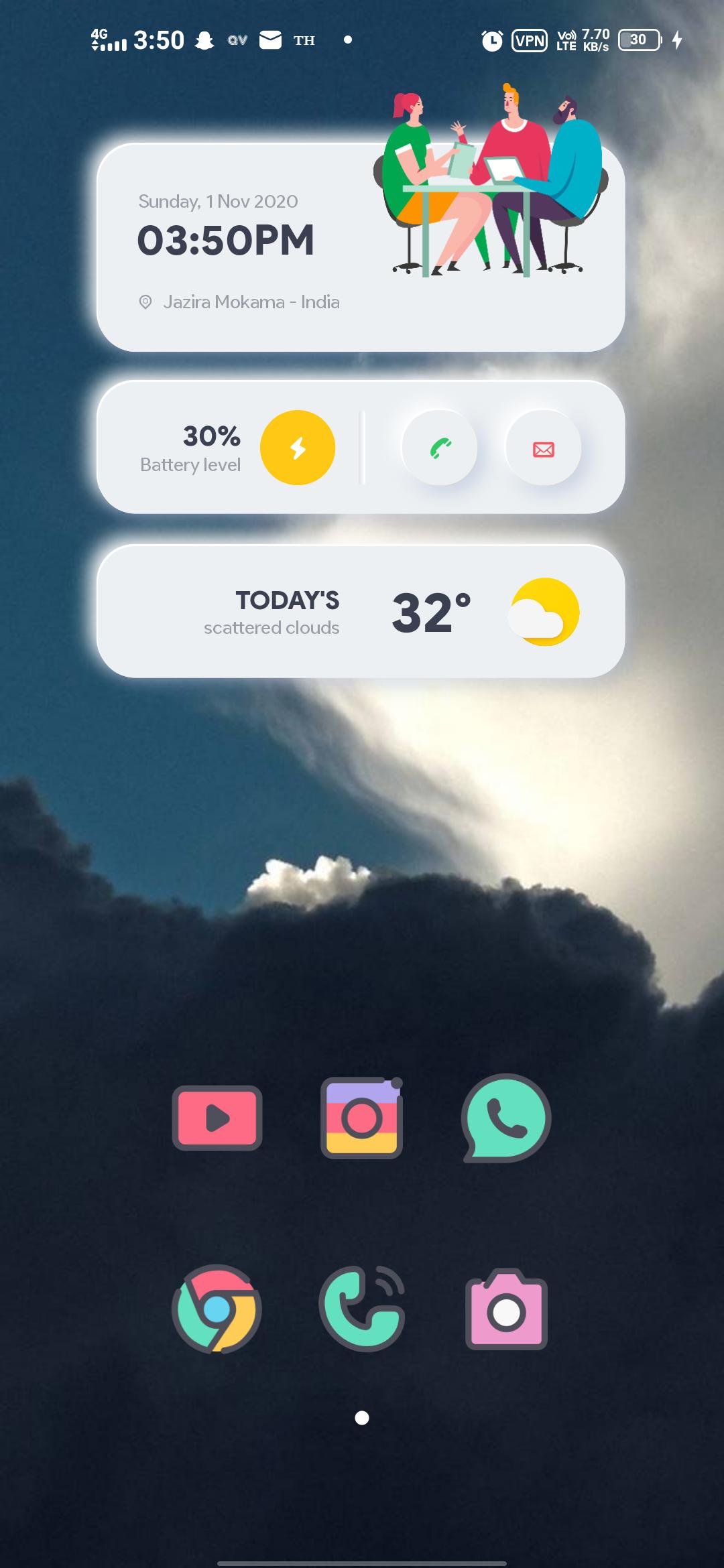Open the VPN indicator in status bar
Image resolution: width=724 pixels, height=1568 pixels.
(x=529, y=40)
